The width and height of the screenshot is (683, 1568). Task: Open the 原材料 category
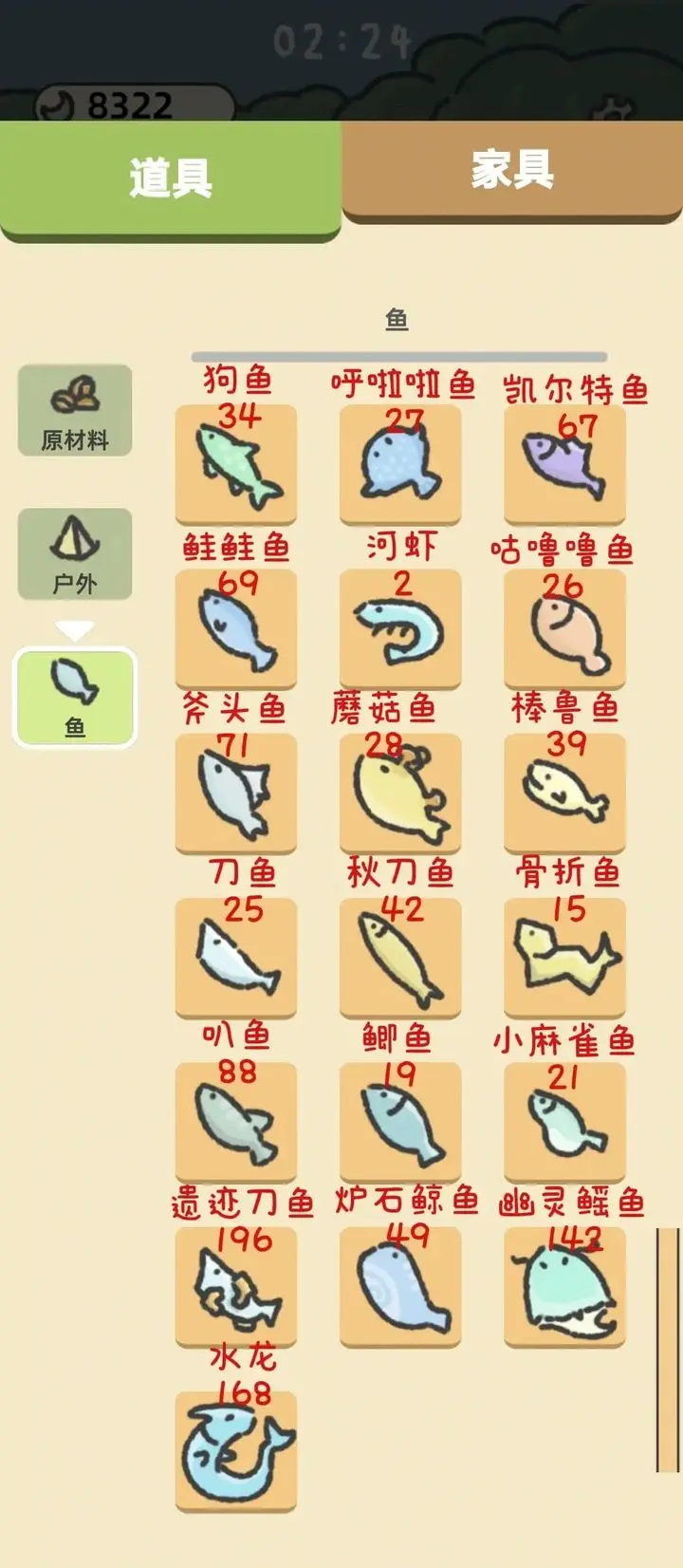tap(75, 411)
